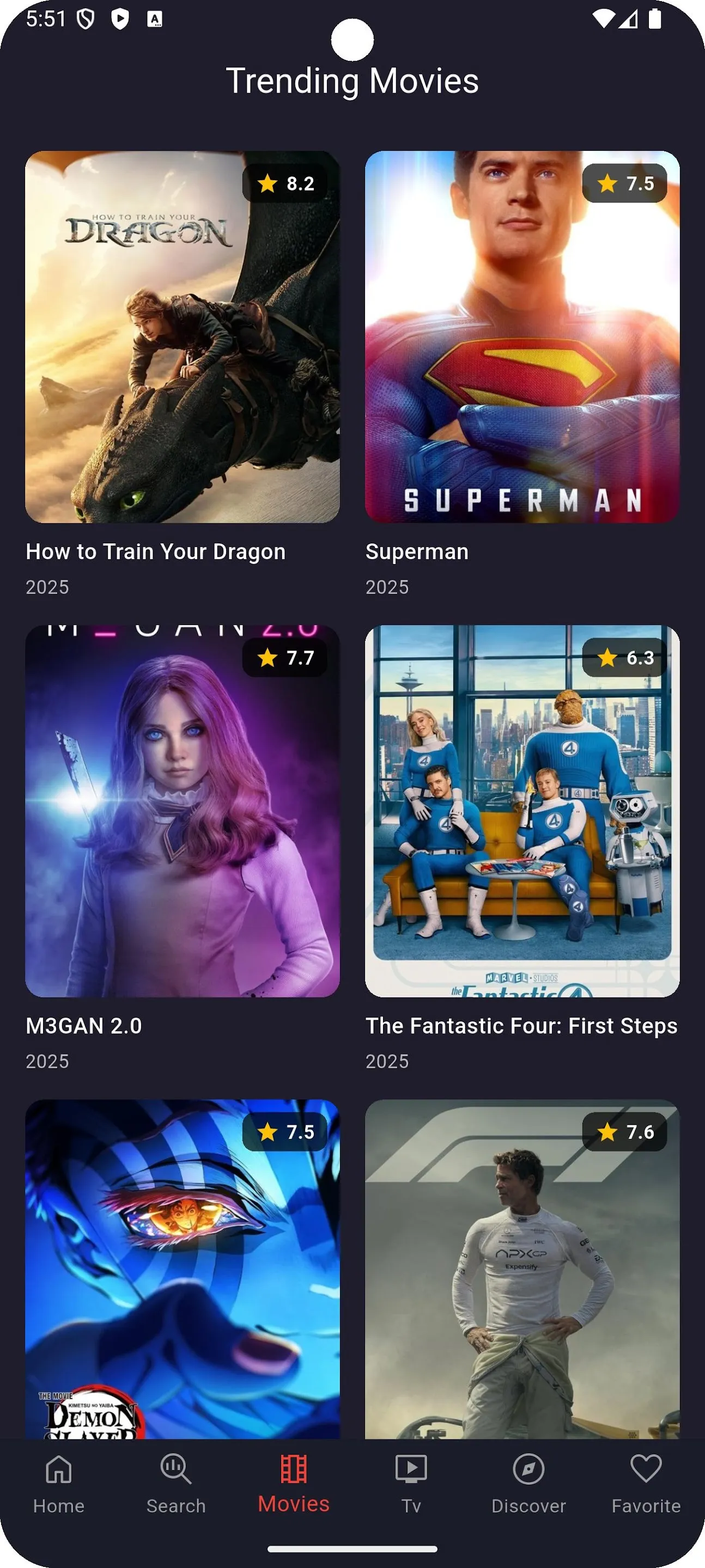Open the Superman movie card
Image resolution: width=705 pixels, height=1568 pixels.
coord(521,336)
